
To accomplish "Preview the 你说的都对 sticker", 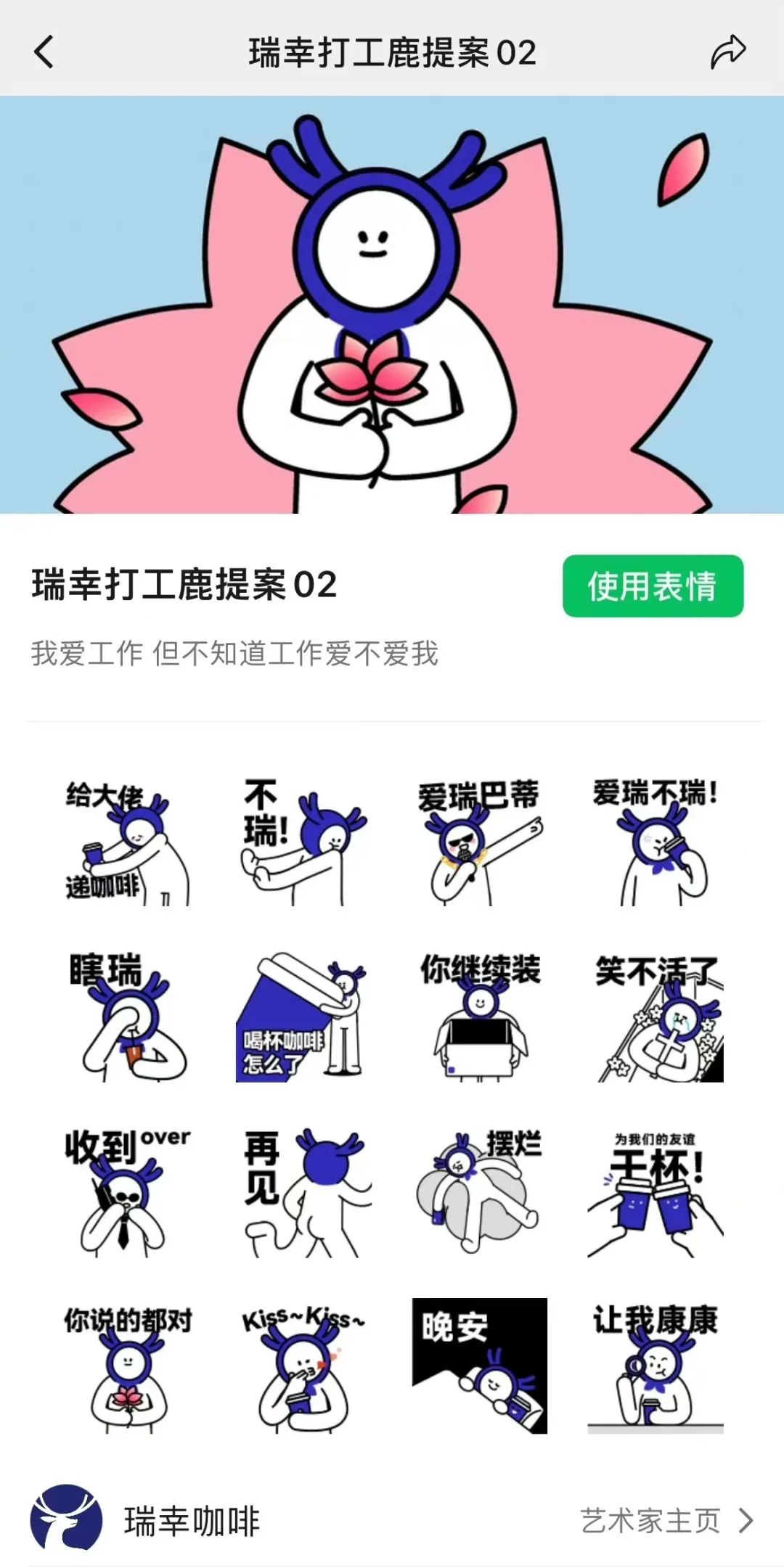I will click(x=128, y=1367).
